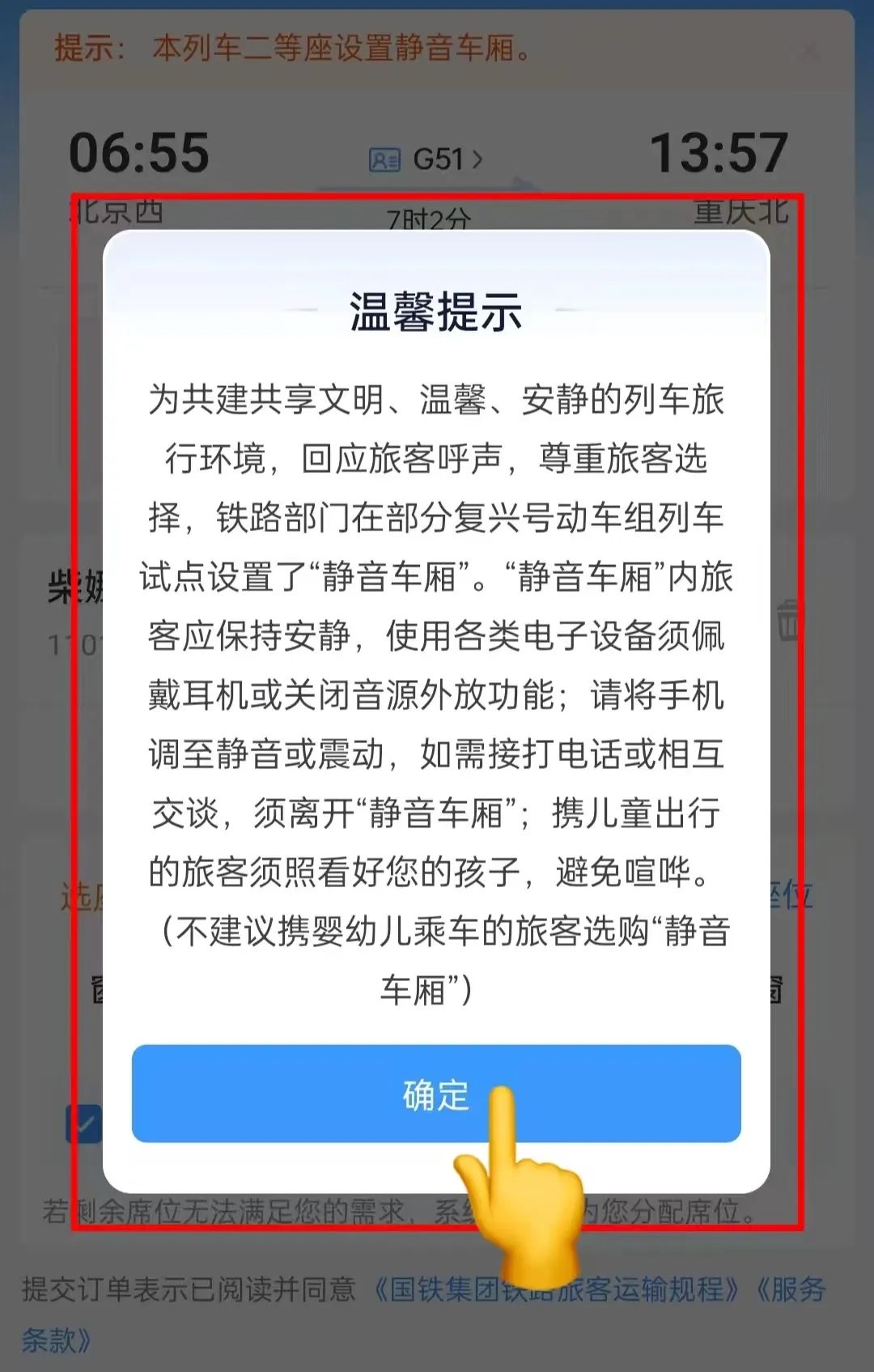This screenshot has height=1372, width=874.
Task: Tap the departure time 06:55
Action: point(139,152)
